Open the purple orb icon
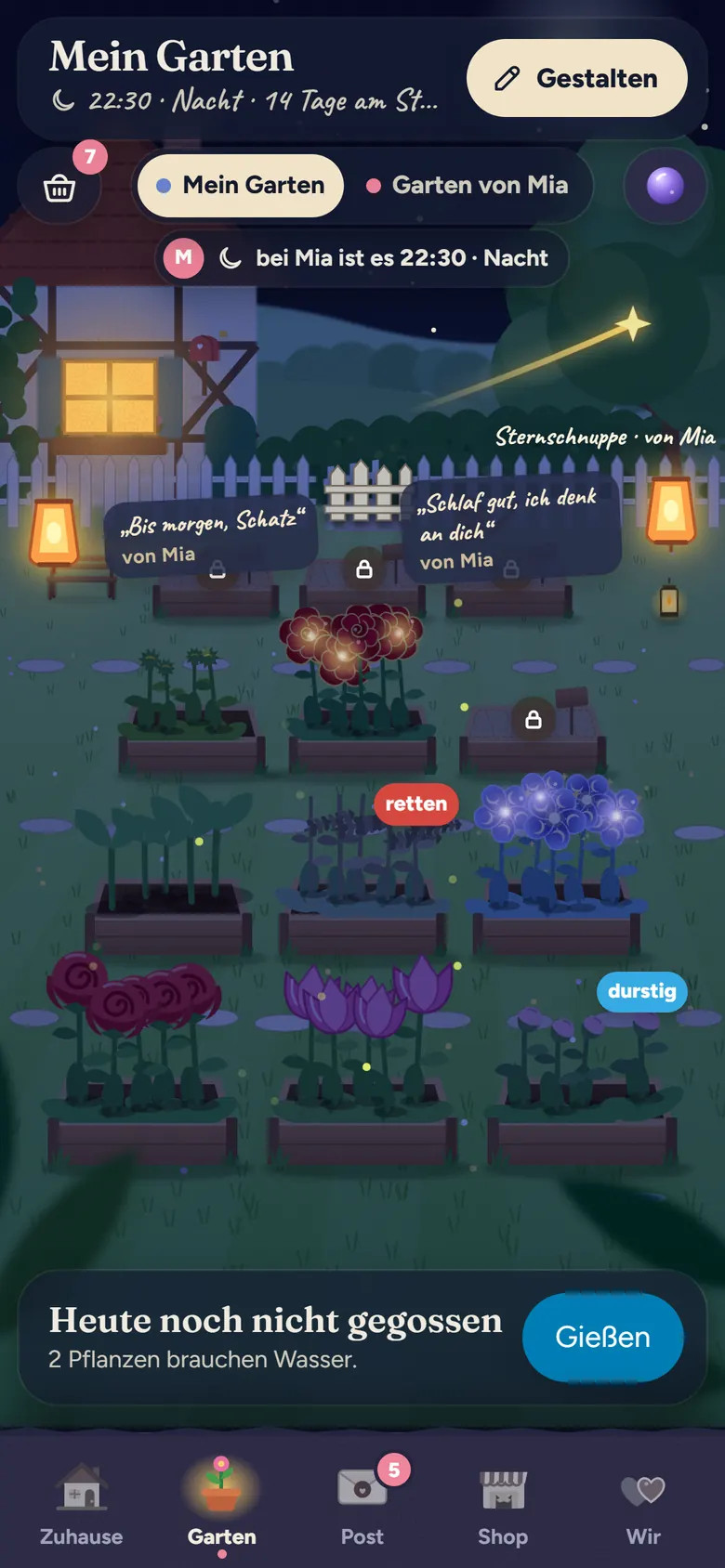The width and height of the screenshot is (725, 1568). (x=665, y=186)
